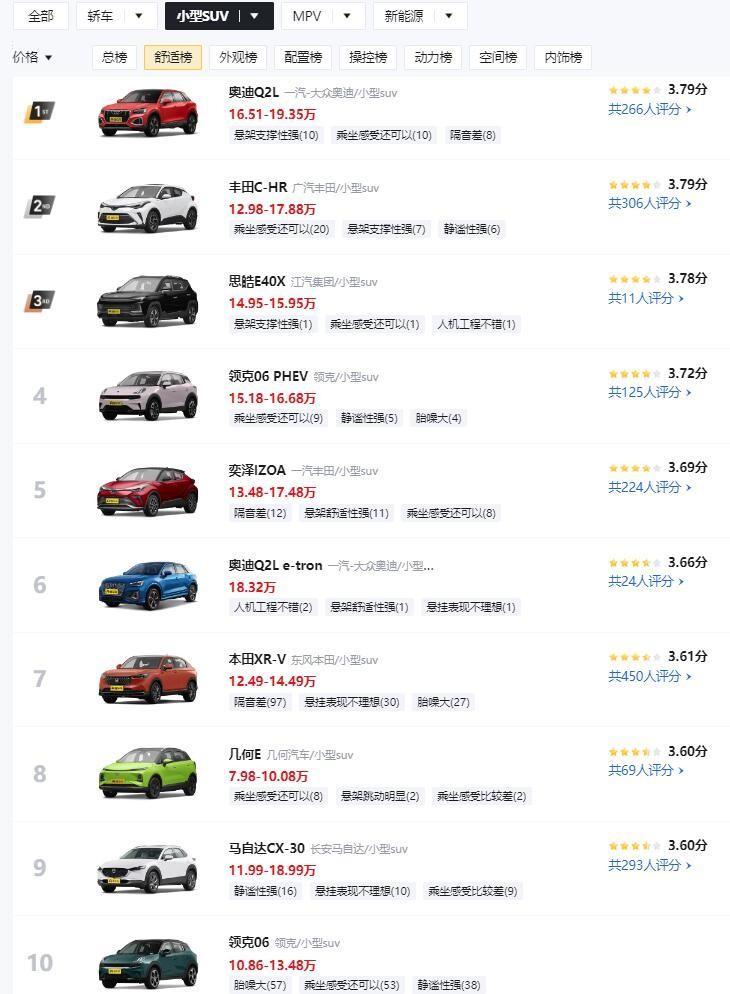The width and height of the screenshot is (730, 994).
Task: Switch to the 操控榜 ranking tab
Action: pos(368,58)
